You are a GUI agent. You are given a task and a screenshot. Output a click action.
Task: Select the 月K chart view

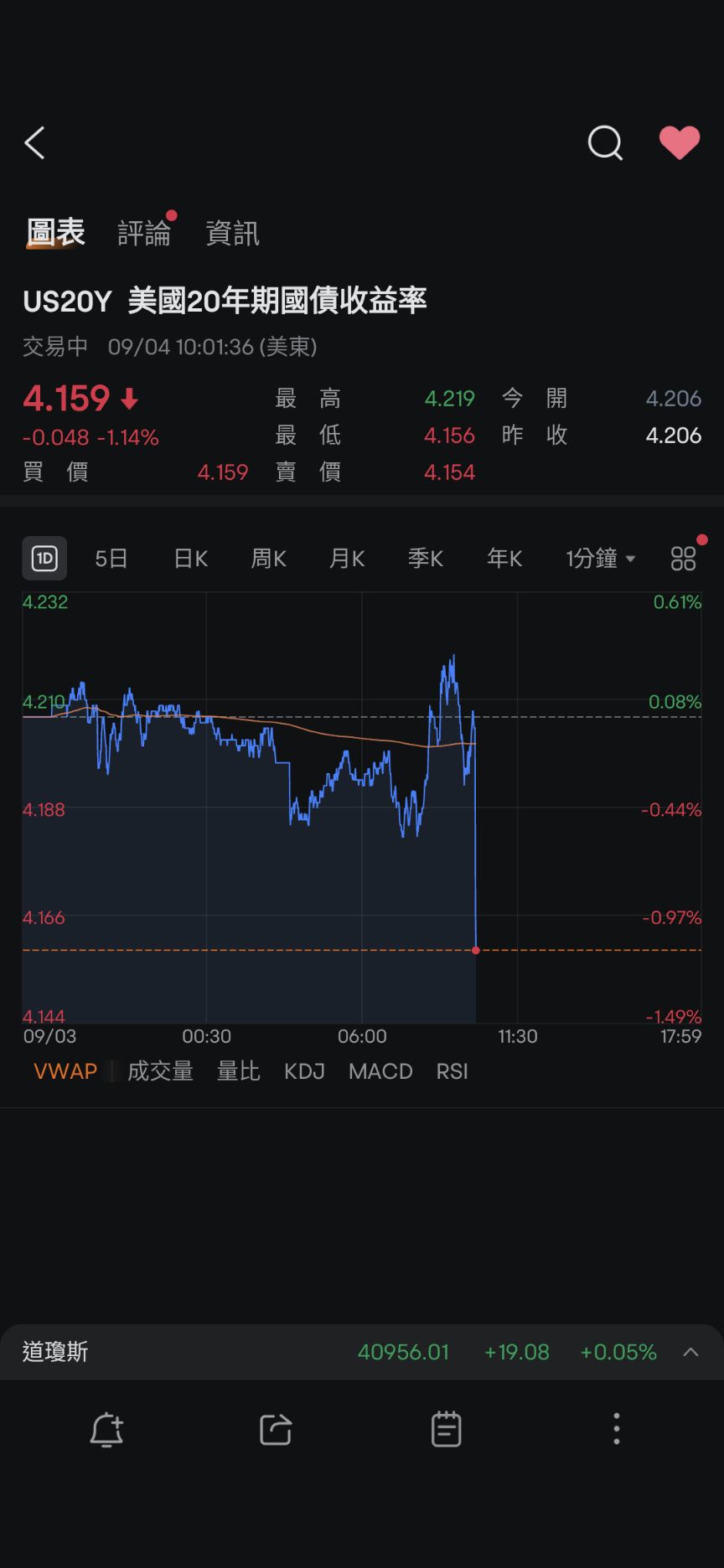tap(347, 559)
